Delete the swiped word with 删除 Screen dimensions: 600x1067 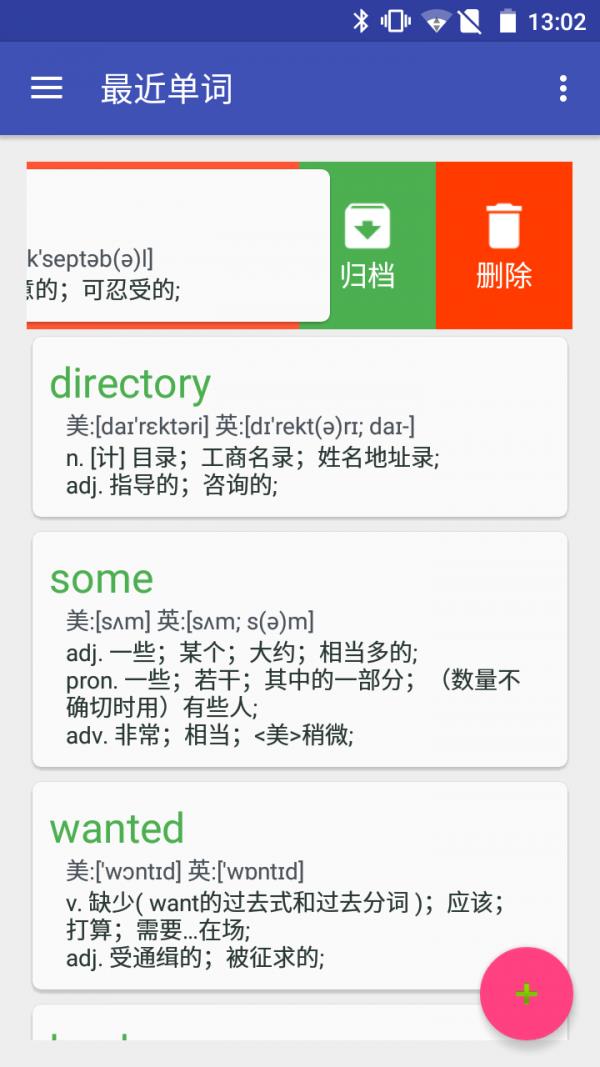(504, 246)
